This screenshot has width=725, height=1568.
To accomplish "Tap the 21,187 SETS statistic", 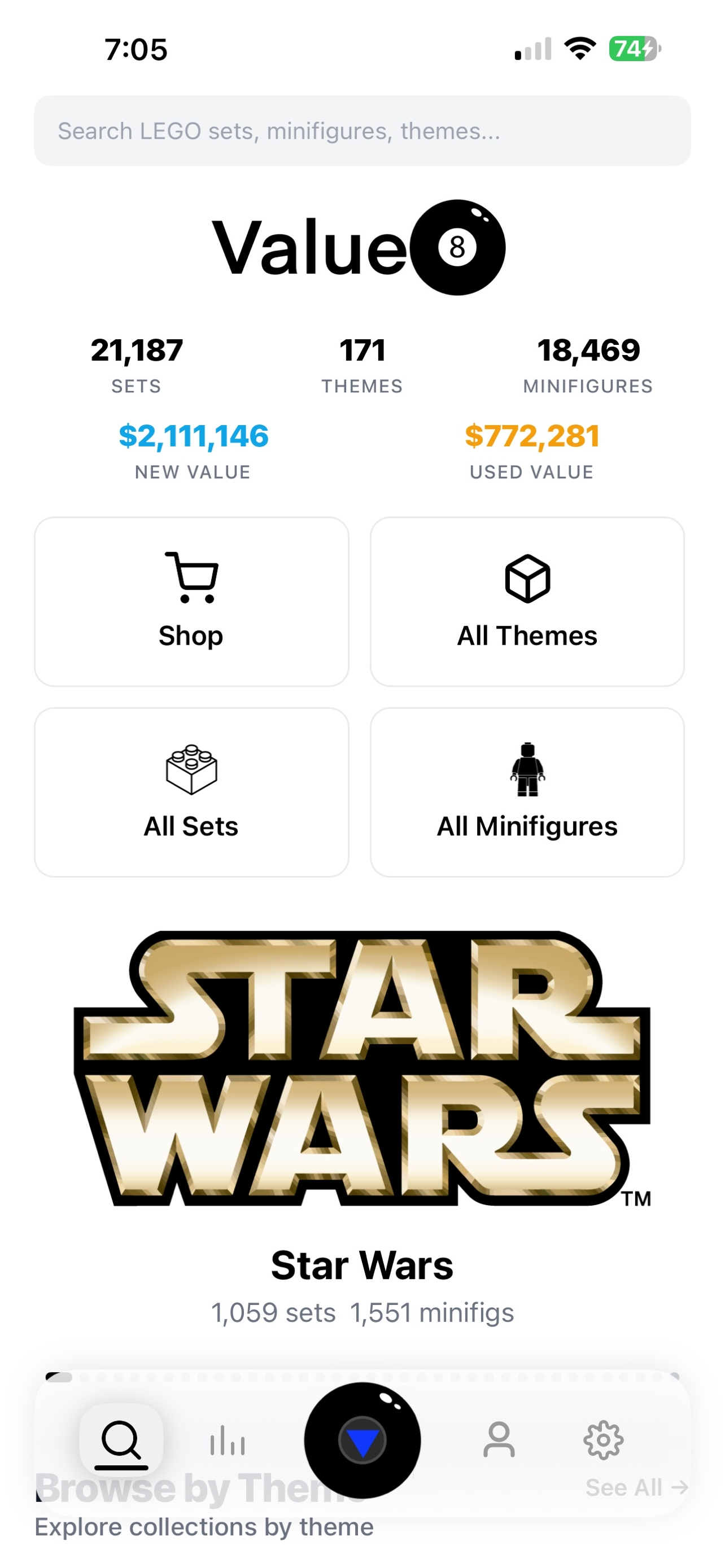I will [x=137, y=350].
